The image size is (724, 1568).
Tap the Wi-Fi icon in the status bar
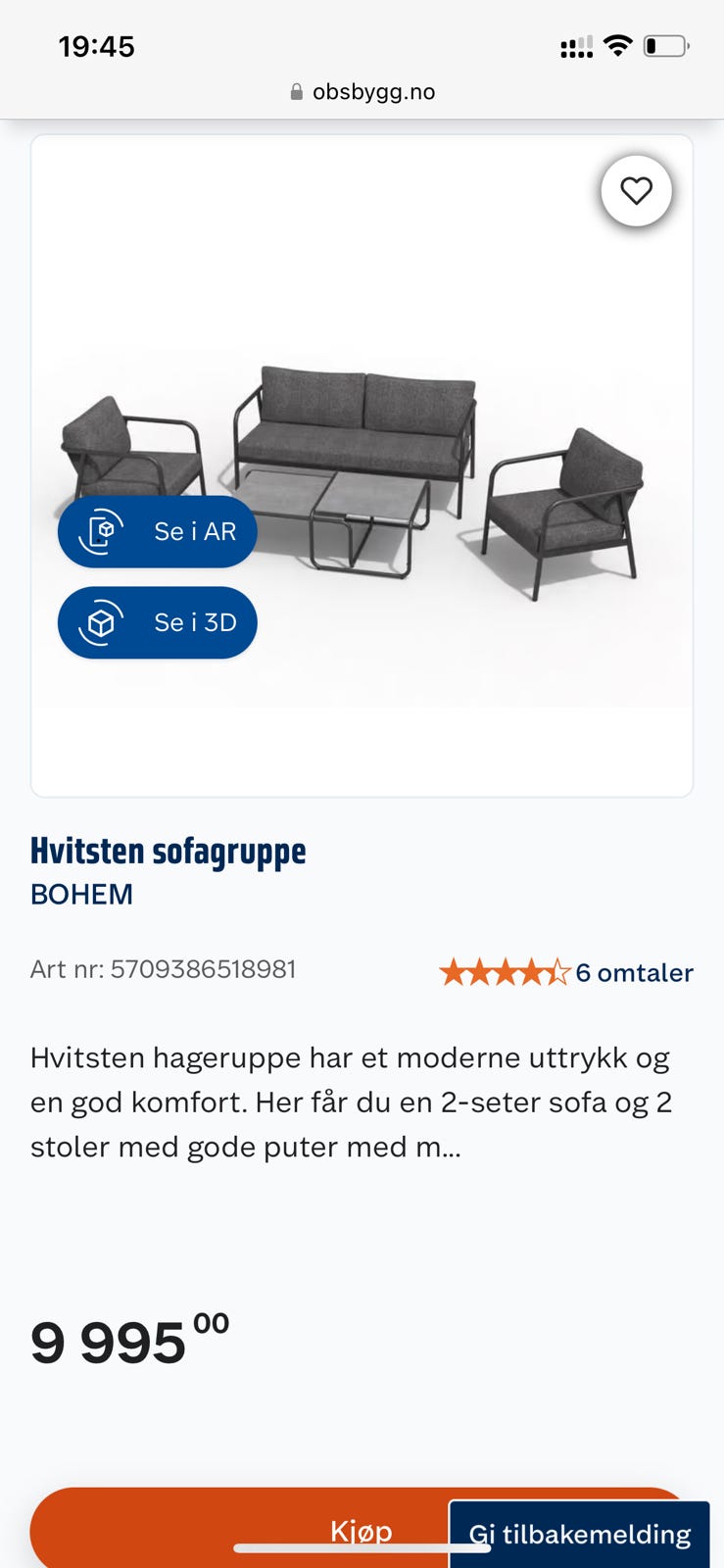click(617, 45)
